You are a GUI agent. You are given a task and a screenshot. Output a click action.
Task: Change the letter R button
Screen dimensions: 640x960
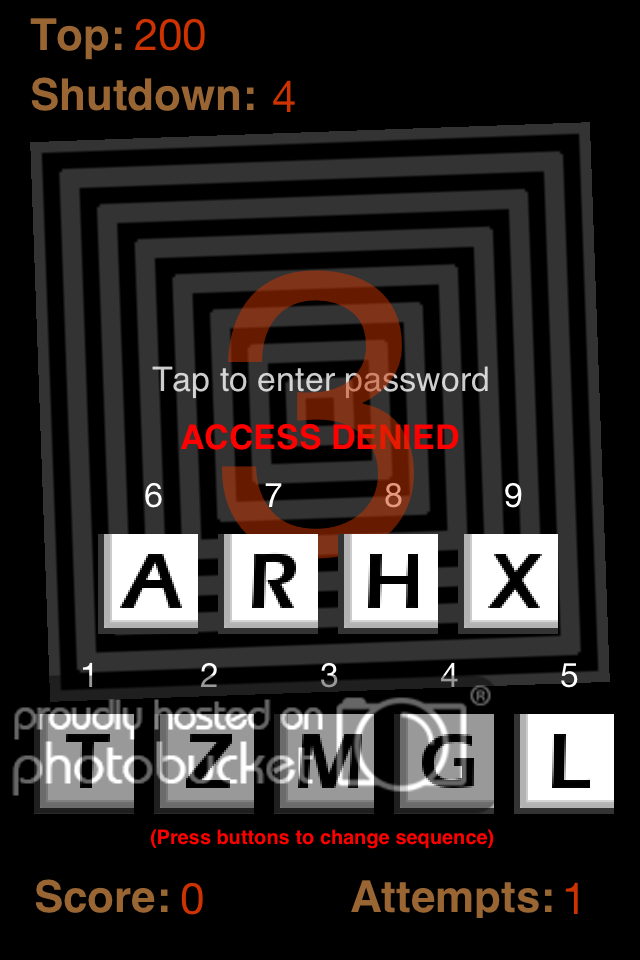click(x=271, y=584)
